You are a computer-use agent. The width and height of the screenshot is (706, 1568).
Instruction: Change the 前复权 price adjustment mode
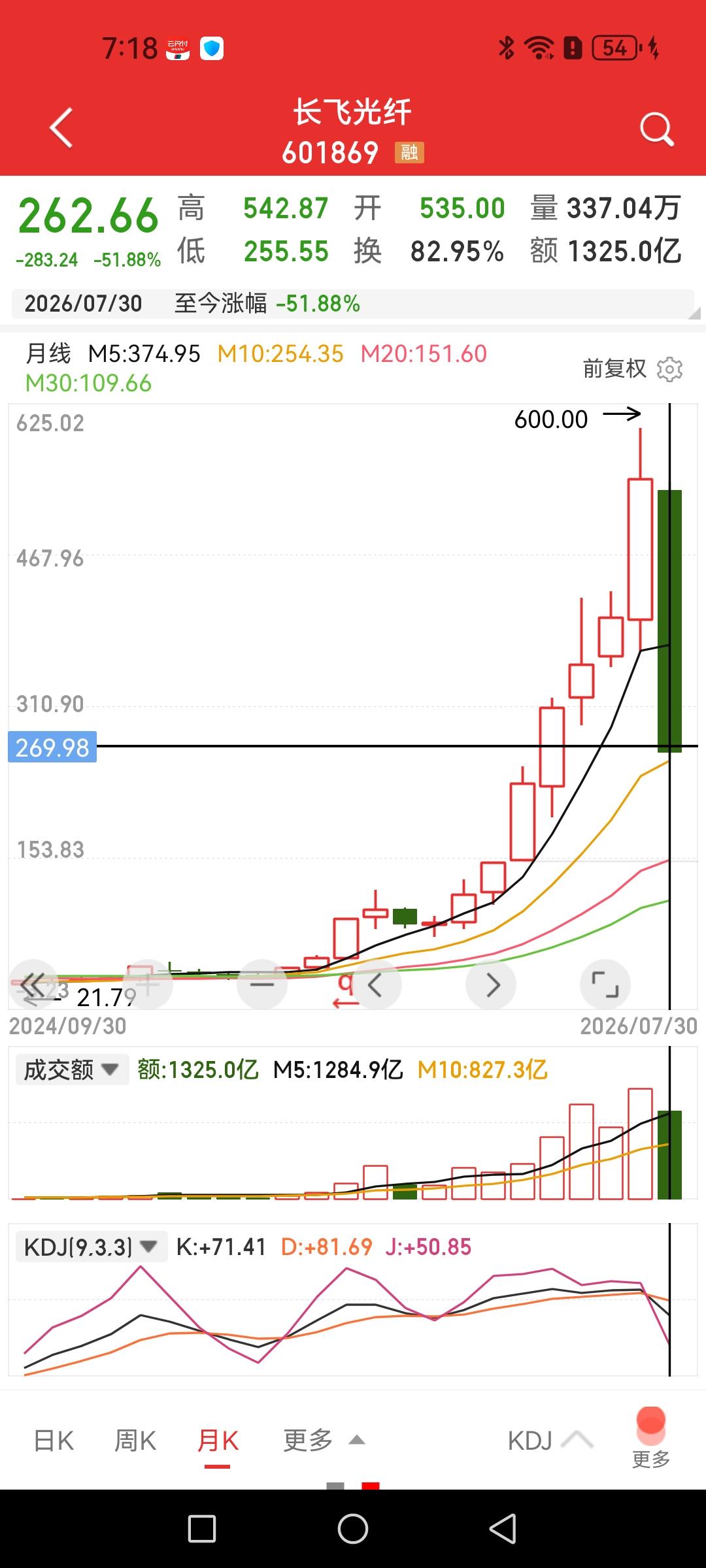point(614,369)
